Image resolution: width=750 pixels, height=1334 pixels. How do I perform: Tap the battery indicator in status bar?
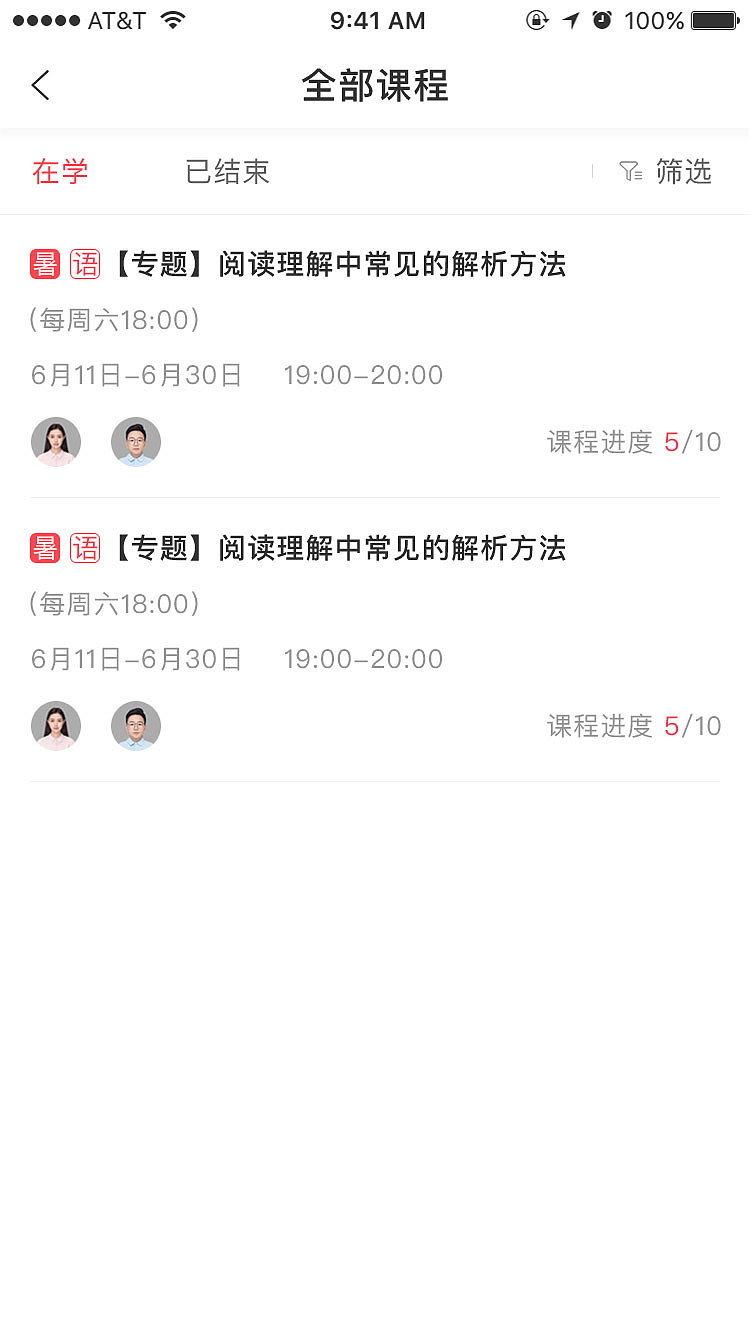712,18
